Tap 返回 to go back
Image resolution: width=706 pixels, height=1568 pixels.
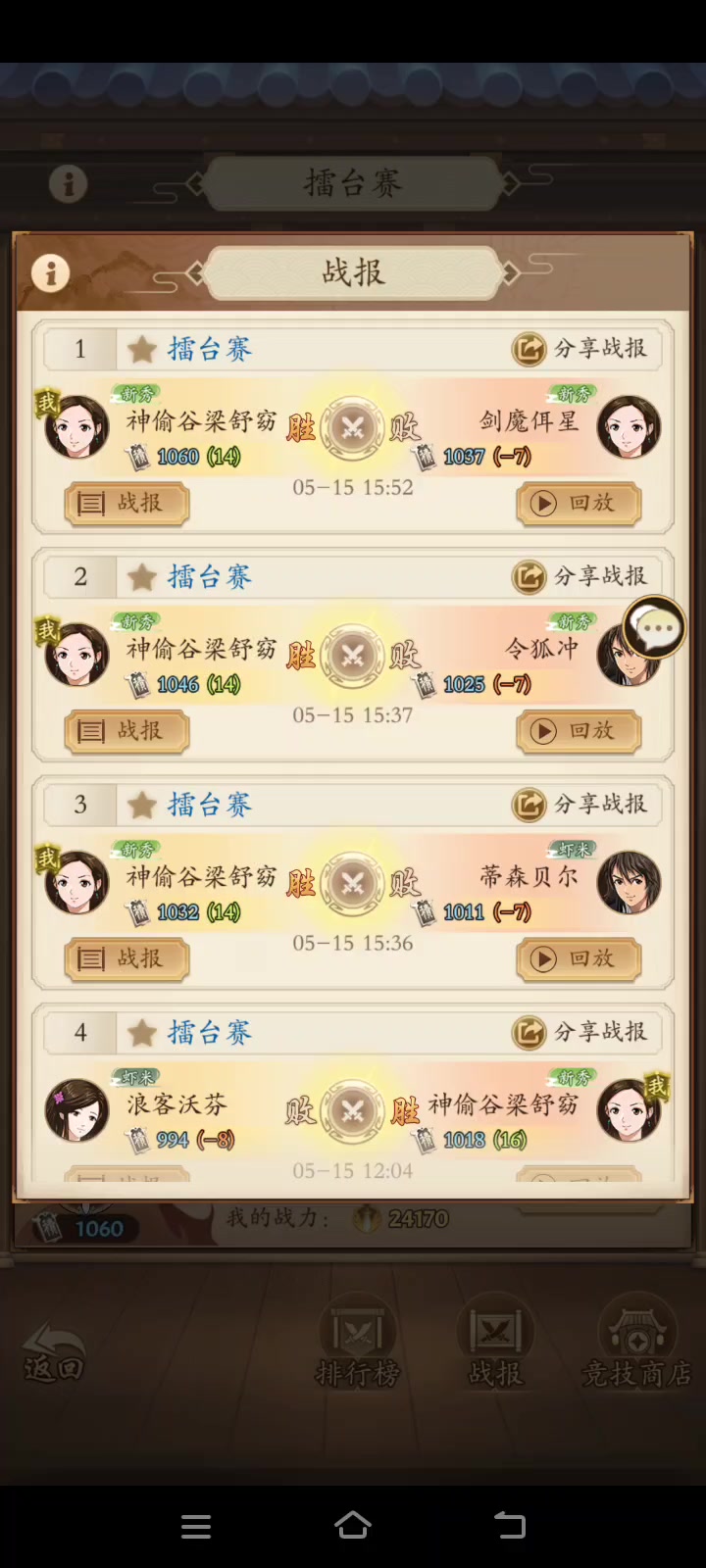pyautogui.click(x=54, y=1354)
